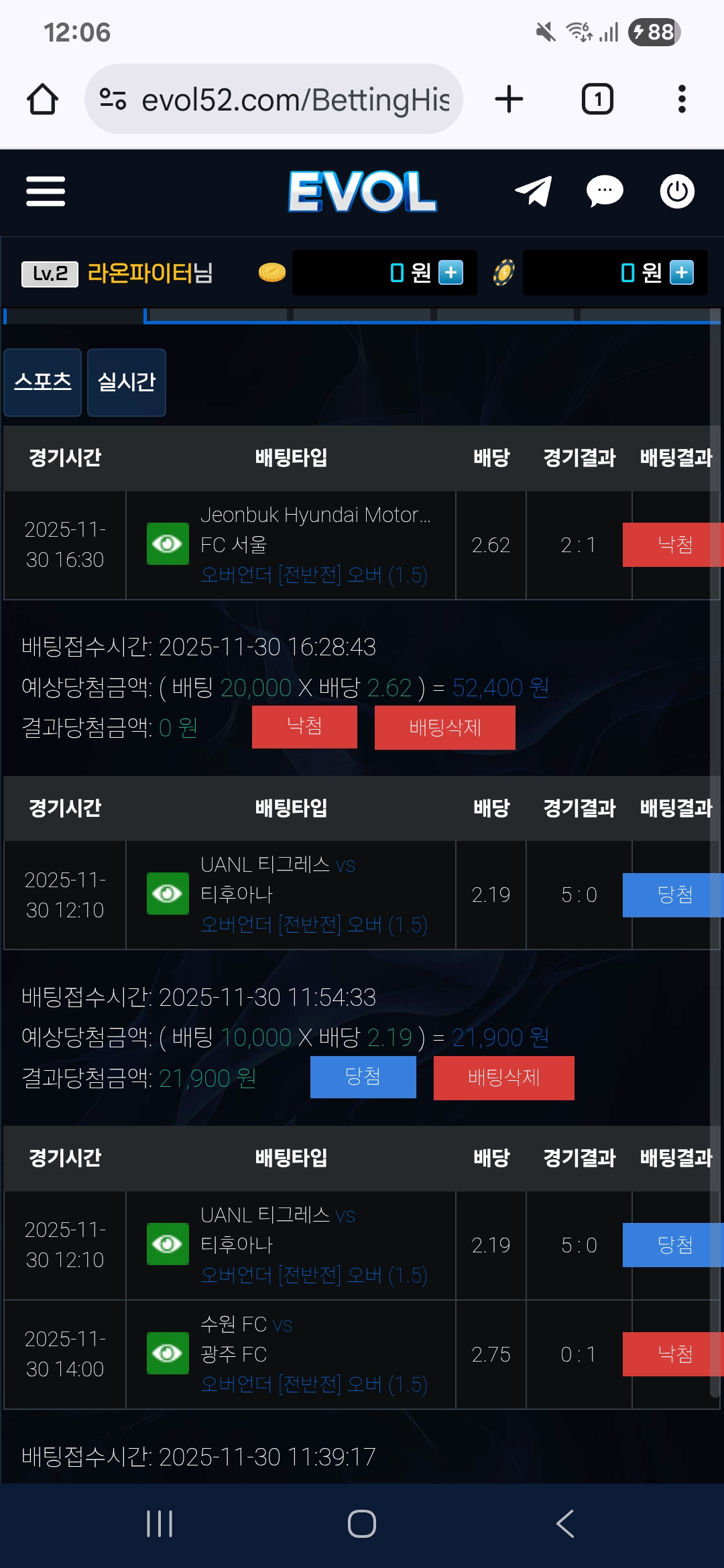Add funds with the coin balance plus
The image size is (724, 1568).
[450, 273]
